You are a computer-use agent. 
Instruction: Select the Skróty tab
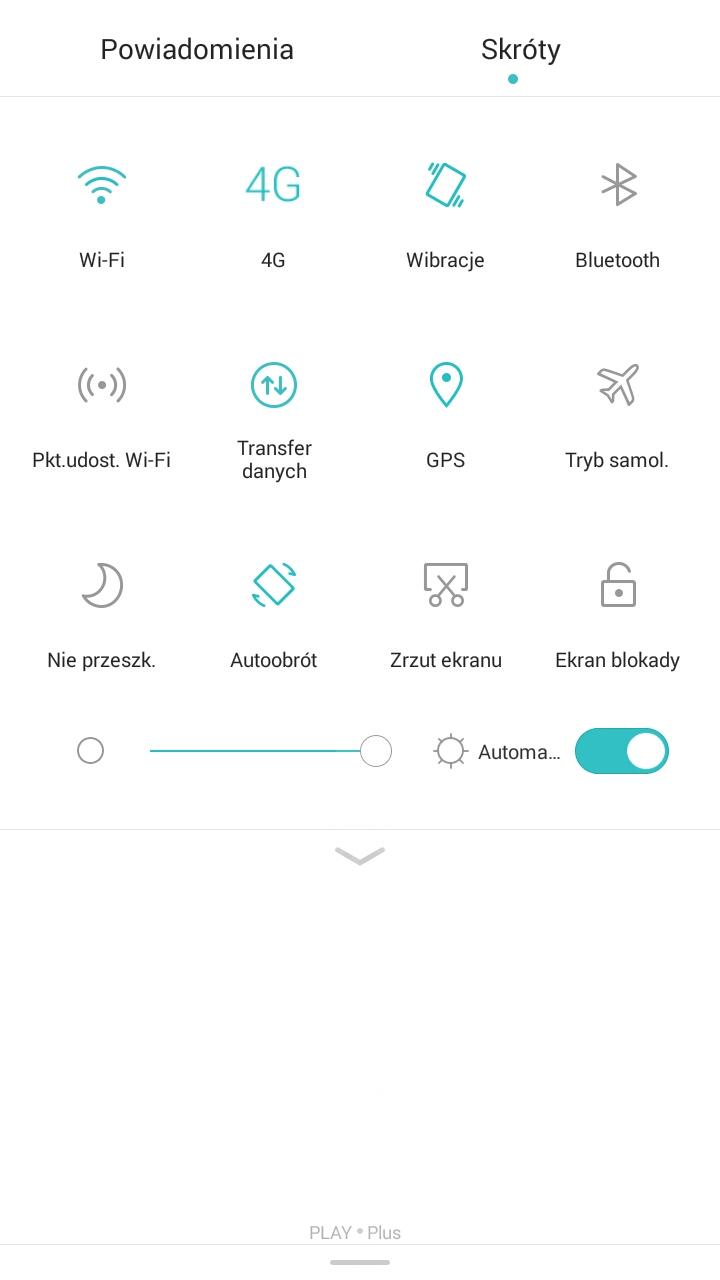pos(520,49)
